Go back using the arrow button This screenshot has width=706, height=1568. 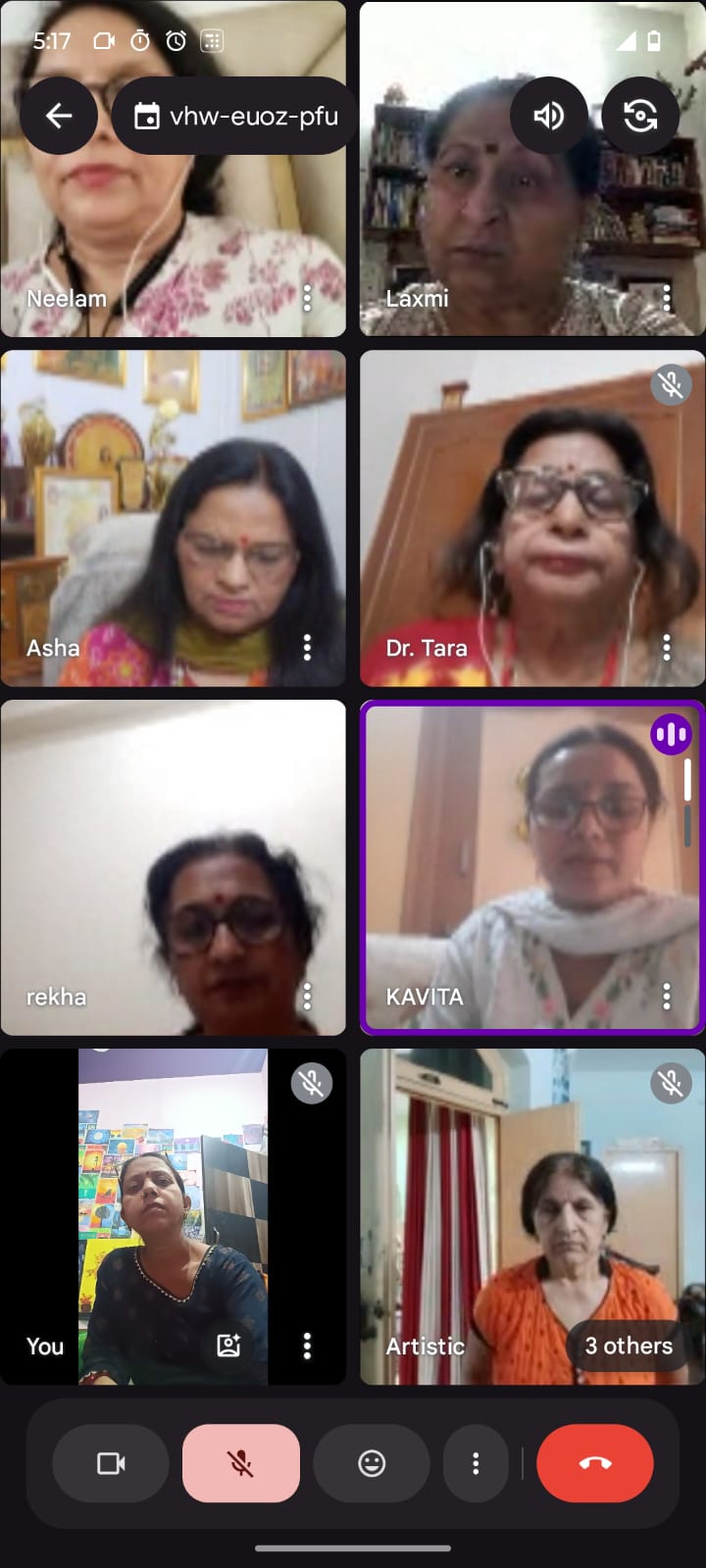pyautogui.click(x=59, y=116)
